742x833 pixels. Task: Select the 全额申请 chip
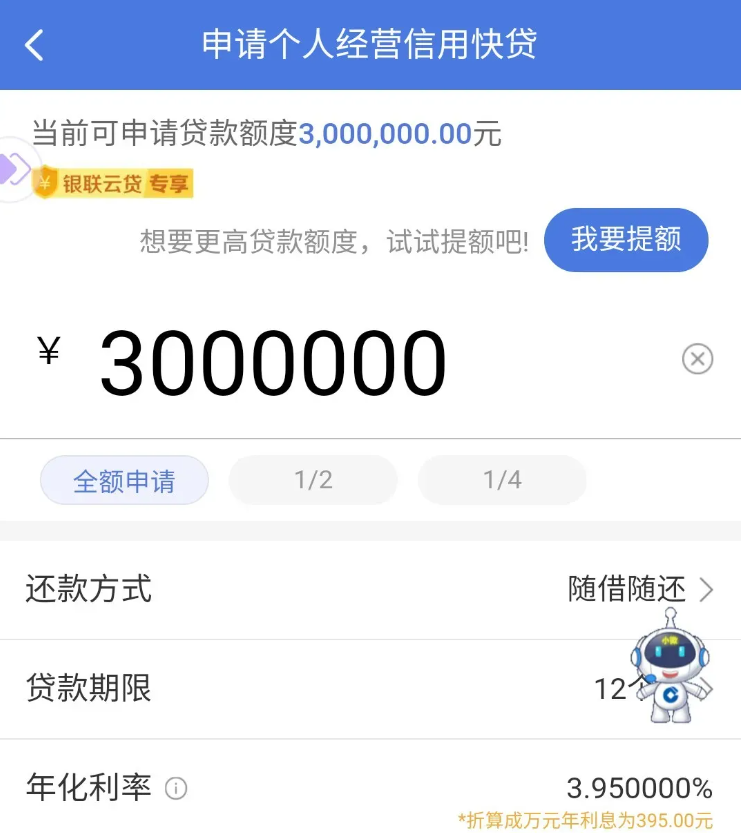[124, 481]
